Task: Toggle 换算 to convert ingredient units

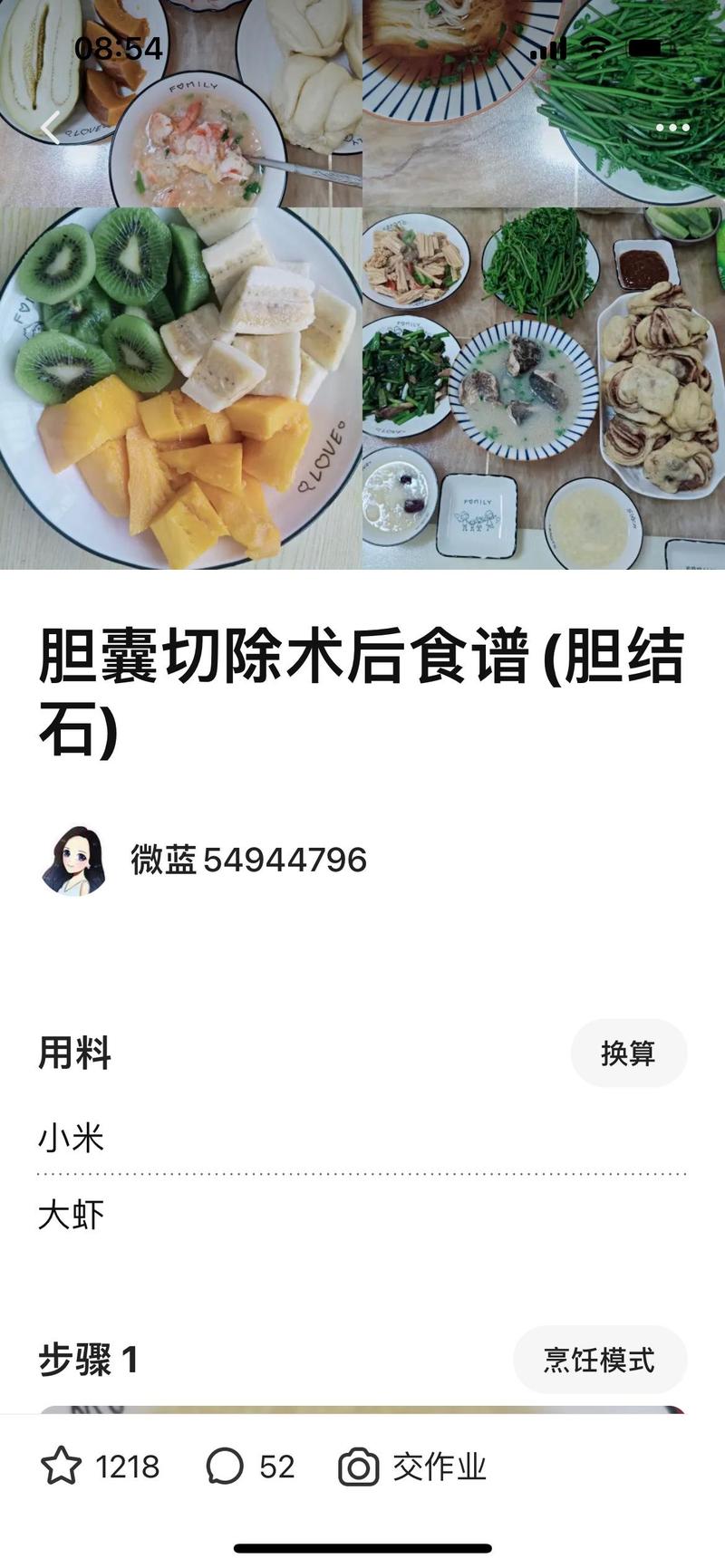Action: pyautogui.click(x=629, y=1052)
